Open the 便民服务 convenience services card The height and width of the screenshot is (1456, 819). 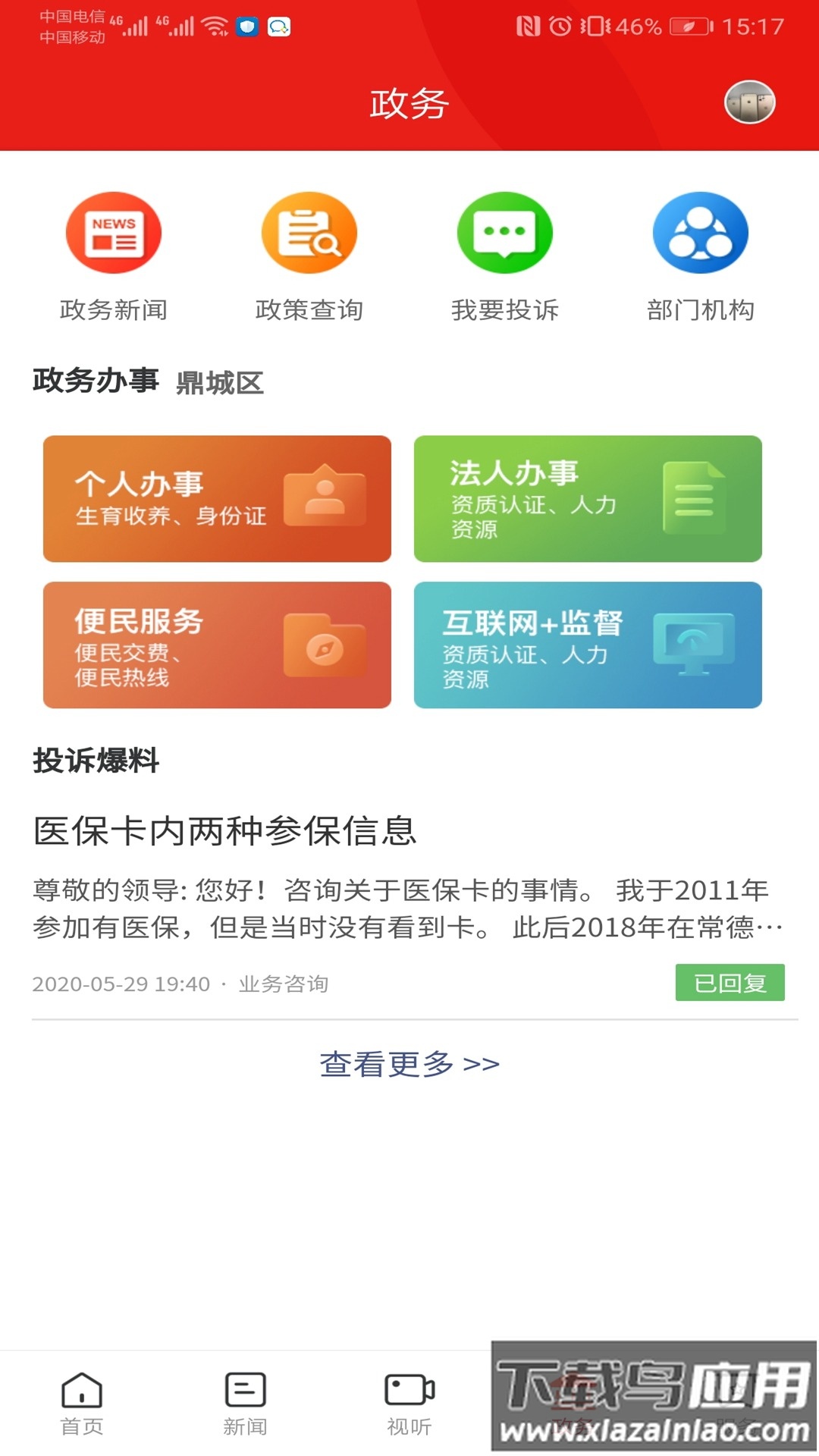tap(216, 645)
